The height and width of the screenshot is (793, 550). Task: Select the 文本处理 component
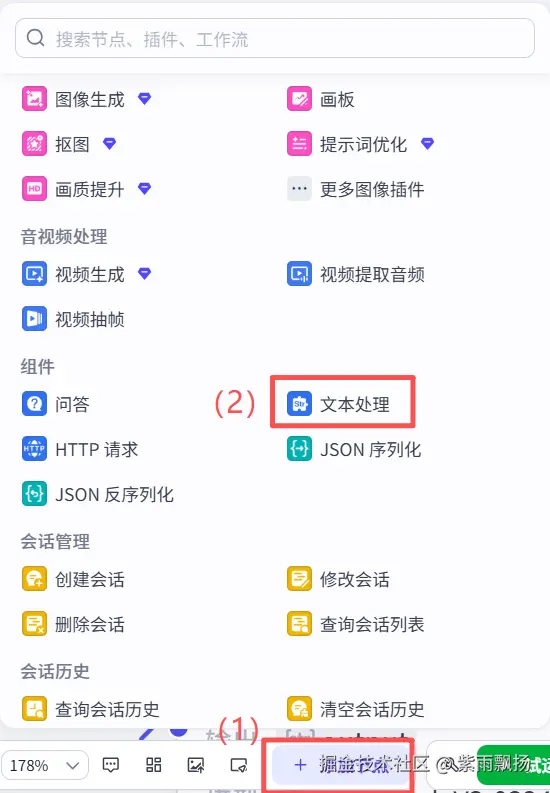point(338,404)
